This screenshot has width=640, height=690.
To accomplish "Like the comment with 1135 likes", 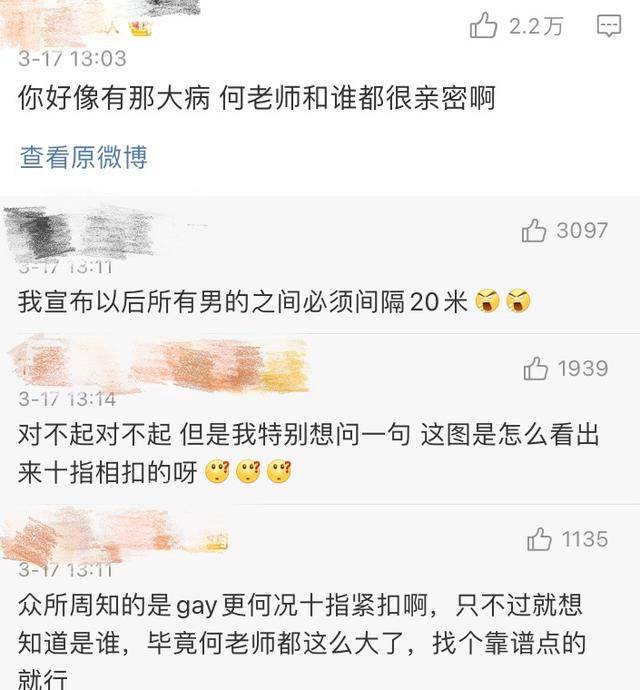I will pyautogui.click(x=539, y=540).
